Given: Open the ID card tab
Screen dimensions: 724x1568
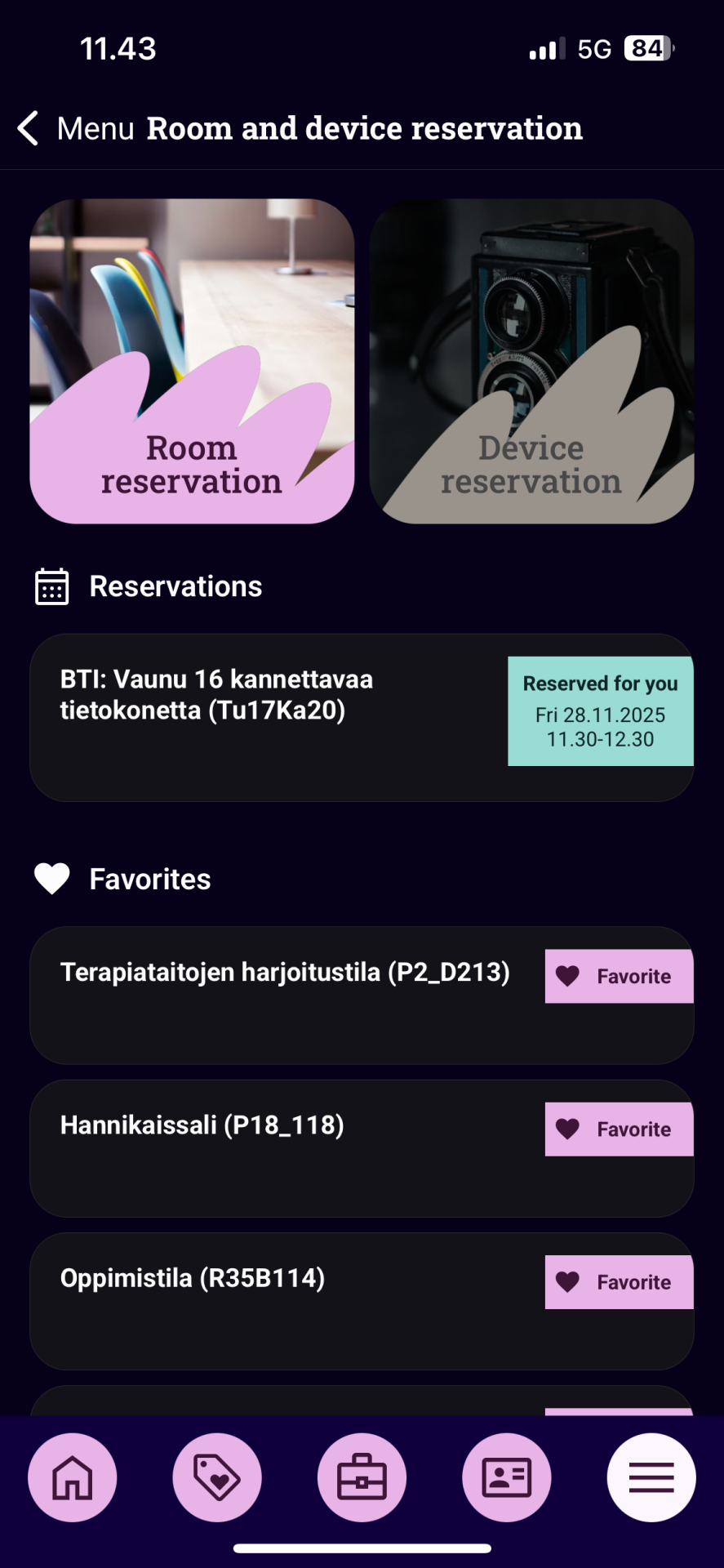Looking at the screenshot, I should [x=506, y=1477].
